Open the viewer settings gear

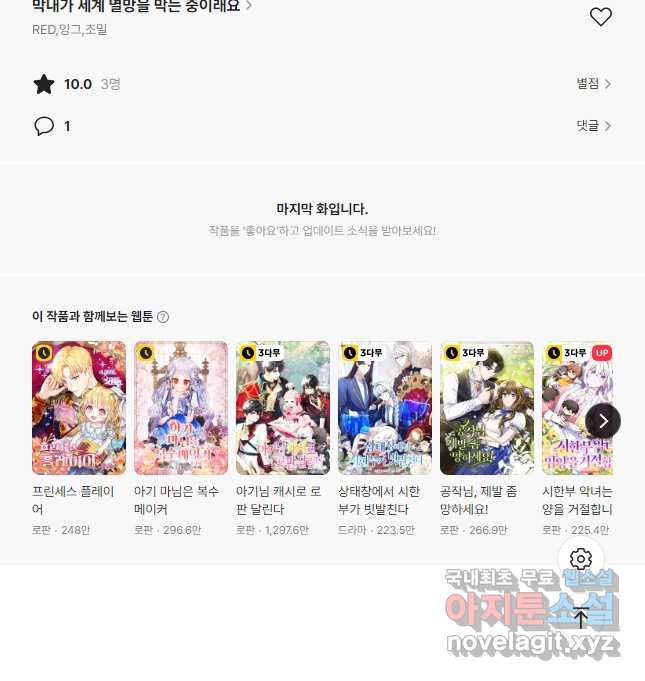point(581,559)
